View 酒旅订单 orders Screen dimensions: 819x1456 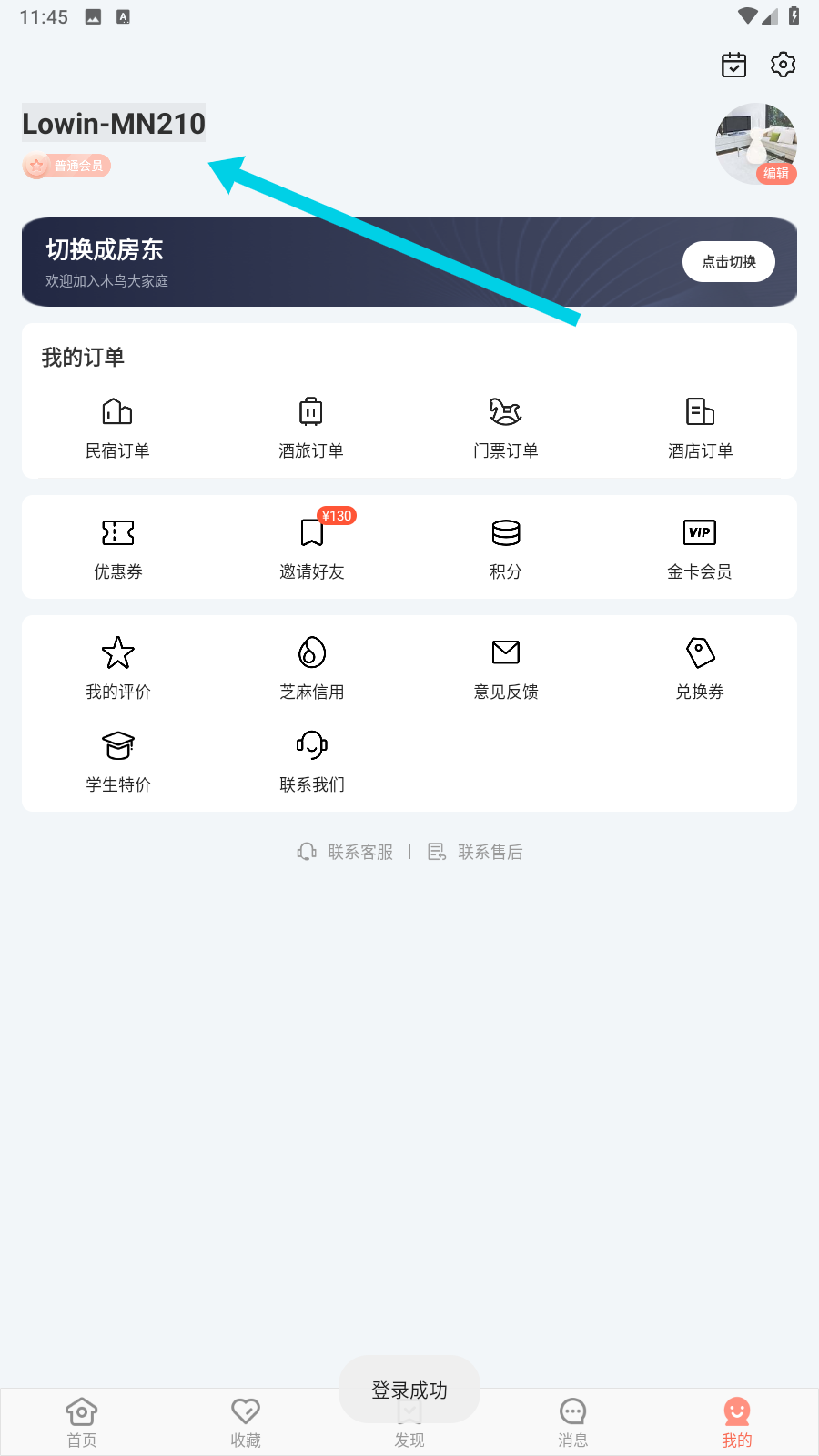311,428
